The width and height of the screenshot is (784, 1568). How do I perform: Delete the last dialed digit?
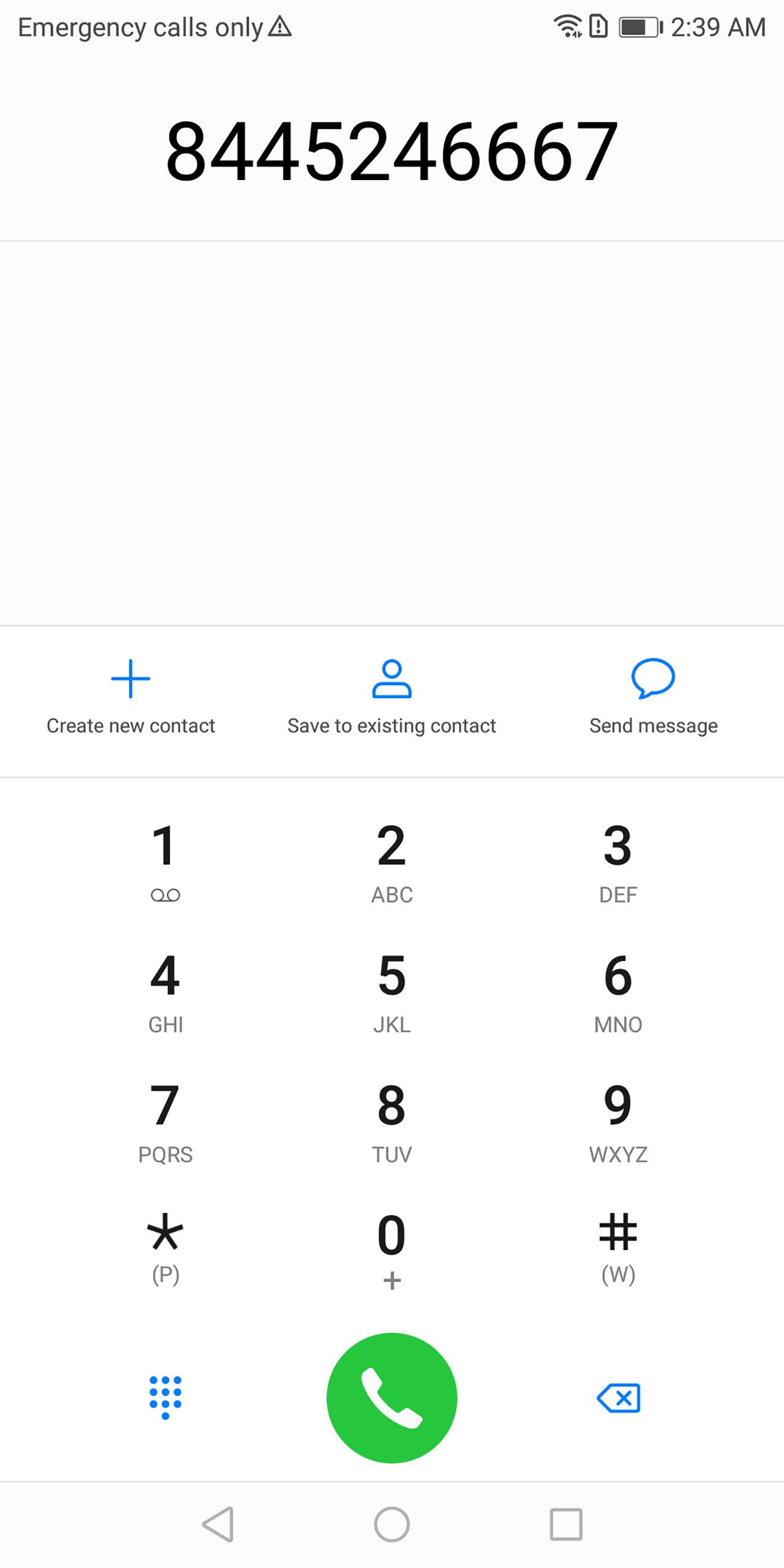[618, 1397]
